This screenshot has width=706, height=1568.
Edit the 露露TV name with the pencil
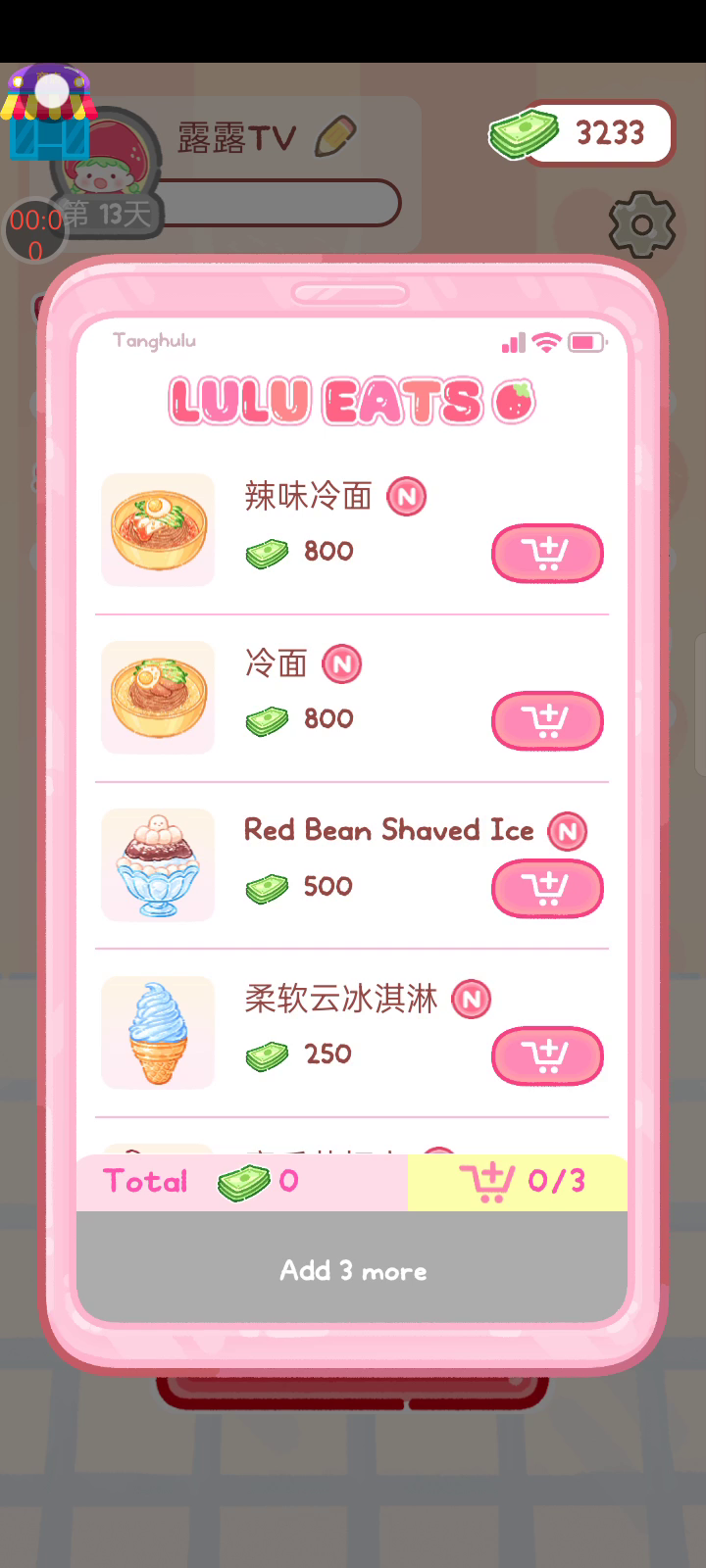pos(335,136)
